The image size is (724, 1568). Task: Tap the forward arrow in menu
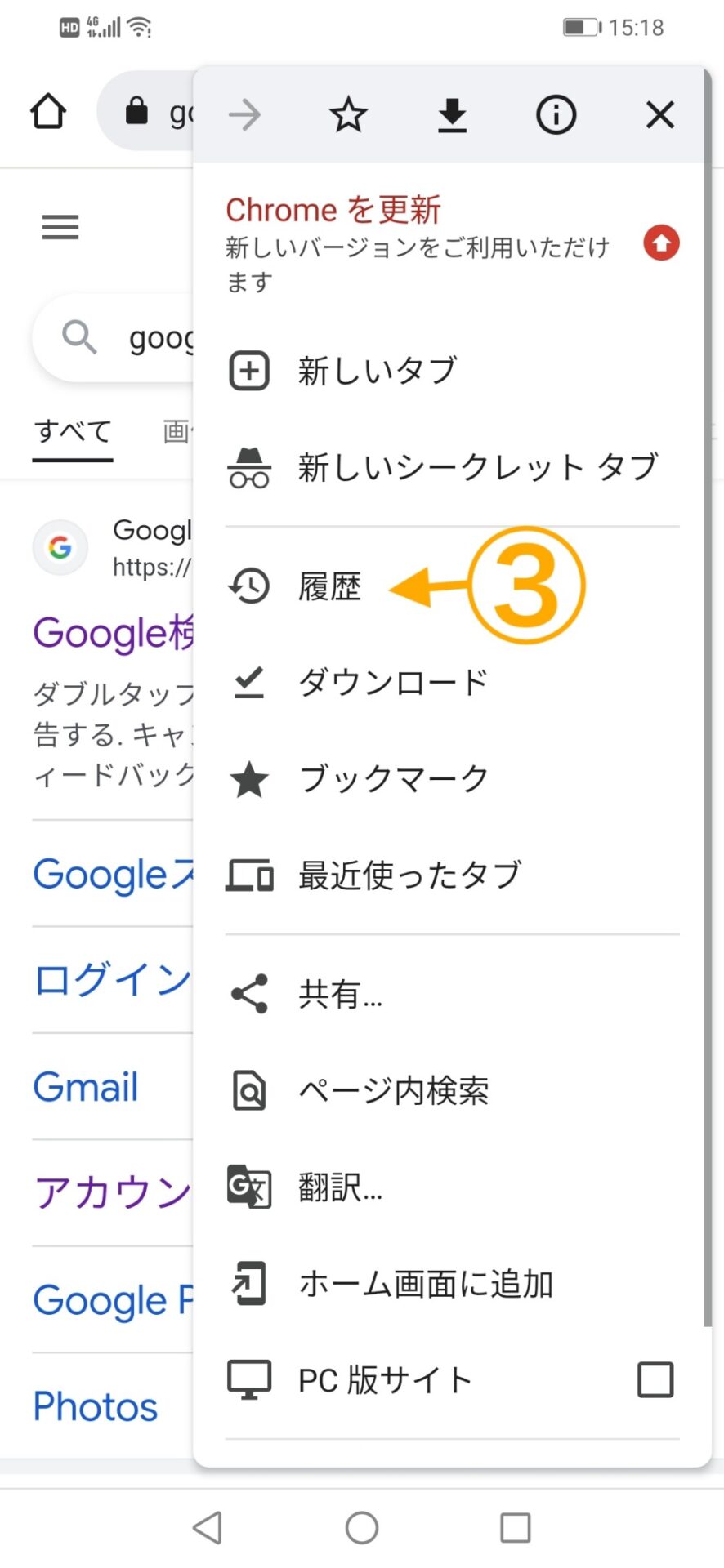click(x=244, y=115)
